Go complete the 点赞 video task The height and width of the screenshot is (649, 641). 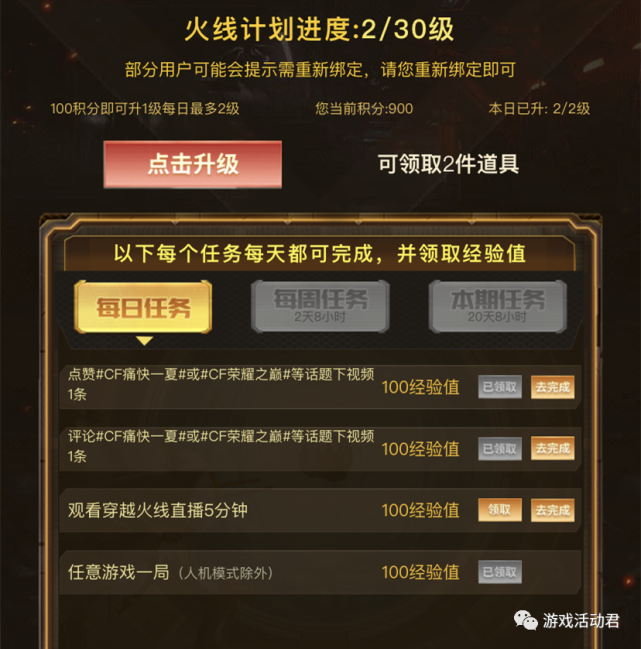coord(552,387)
